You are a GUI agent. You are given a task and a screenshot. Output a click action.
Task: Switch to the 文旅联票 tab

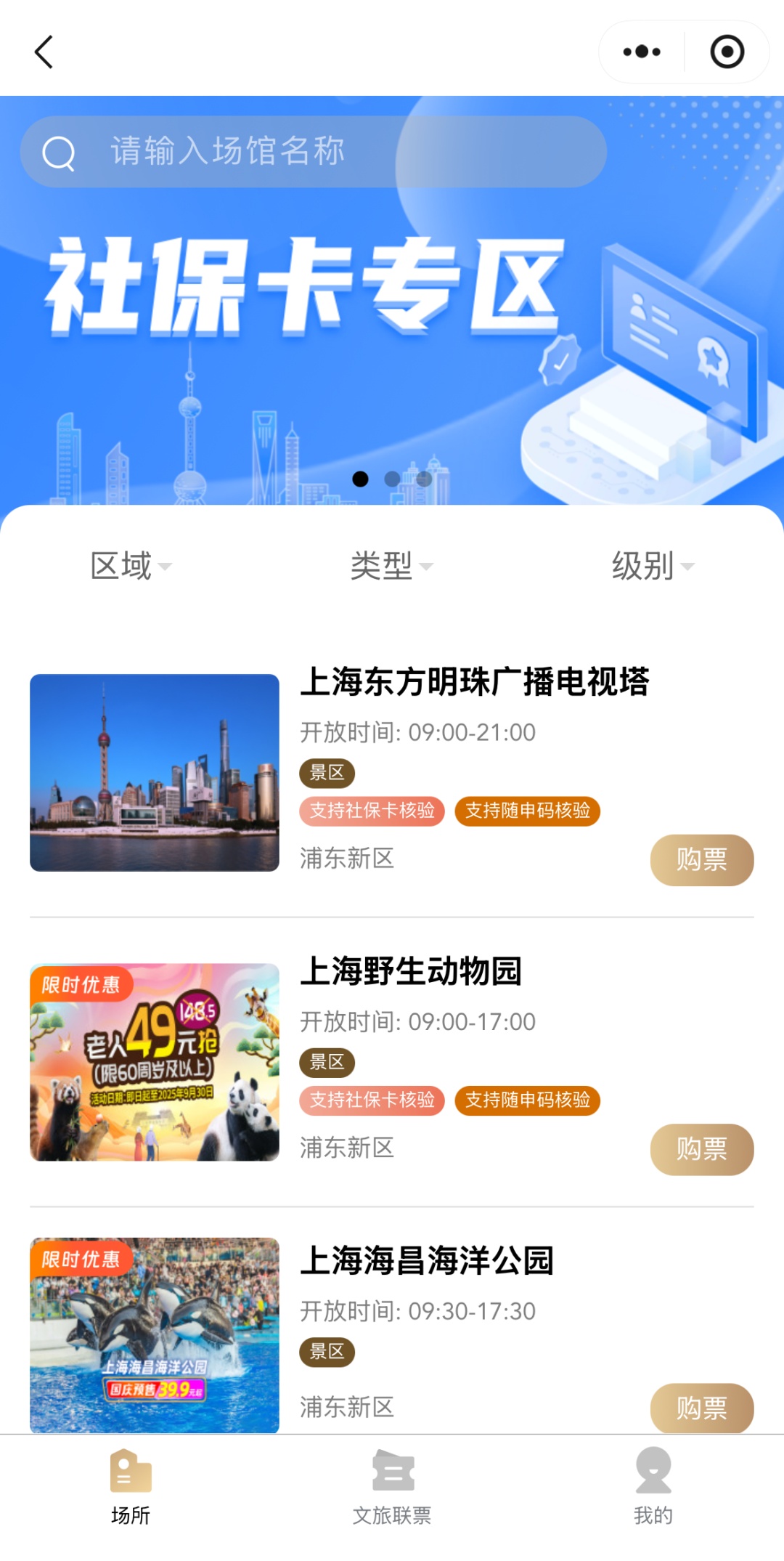tap(392, 1486)
